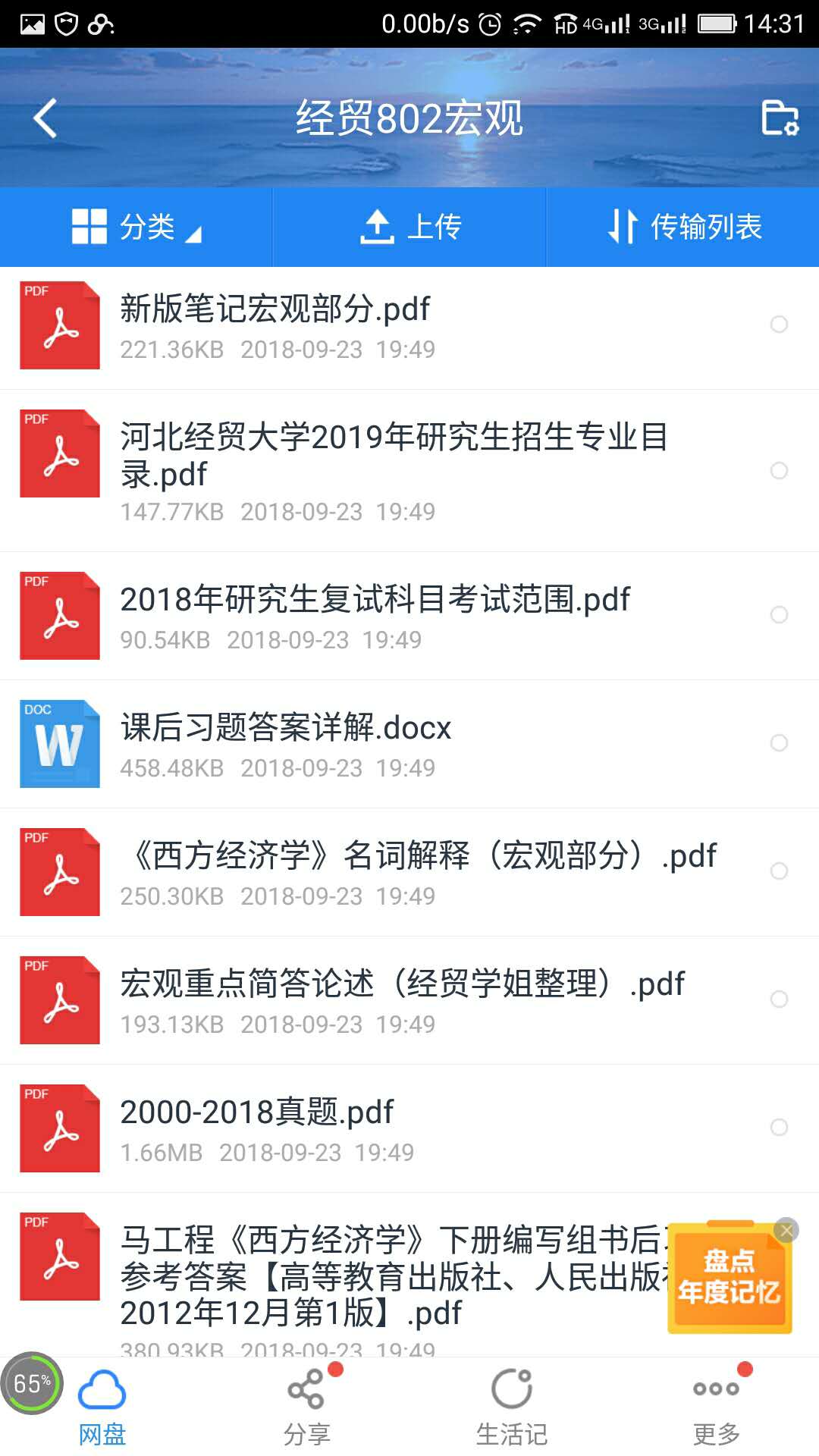Dismiss the 盘点年度记忆 banner

[x=786, y=1230]
